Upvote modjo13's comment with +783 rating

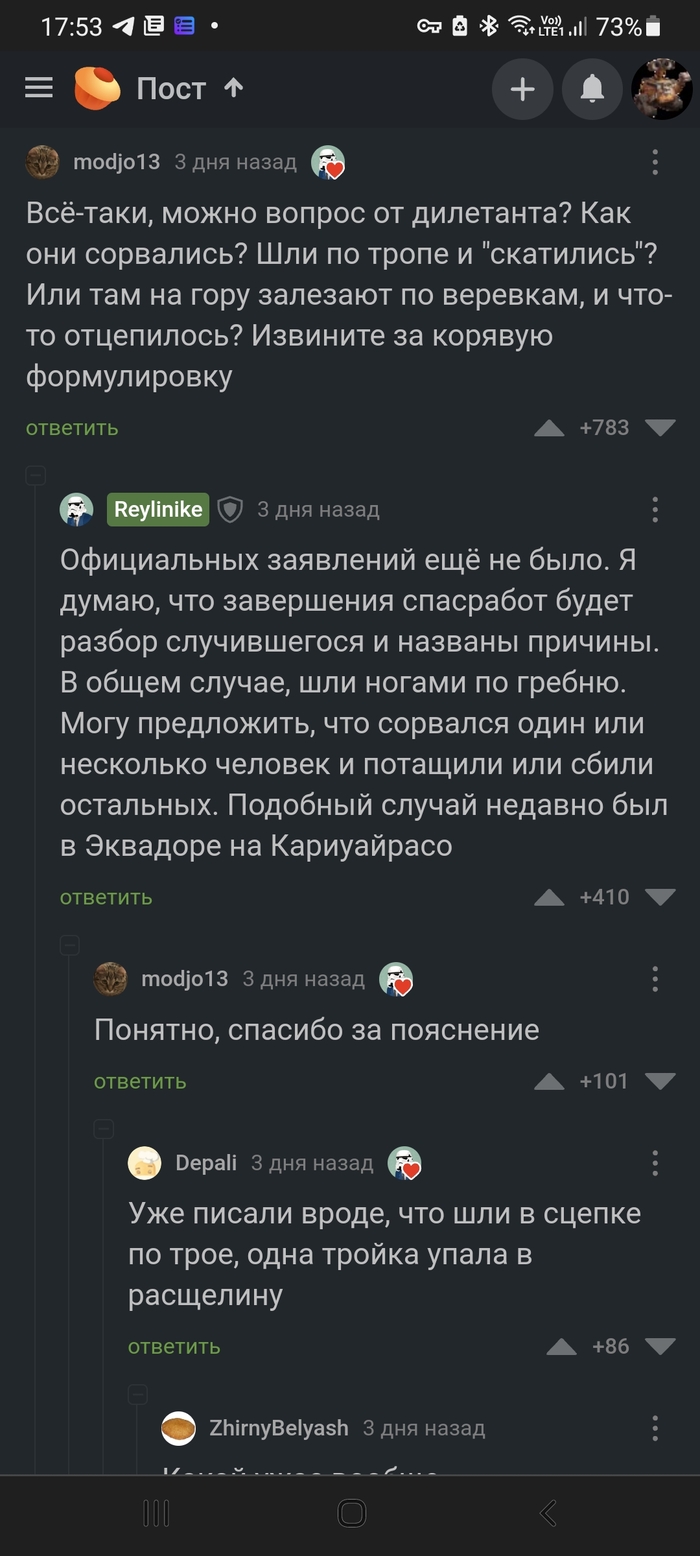point(549,428)
